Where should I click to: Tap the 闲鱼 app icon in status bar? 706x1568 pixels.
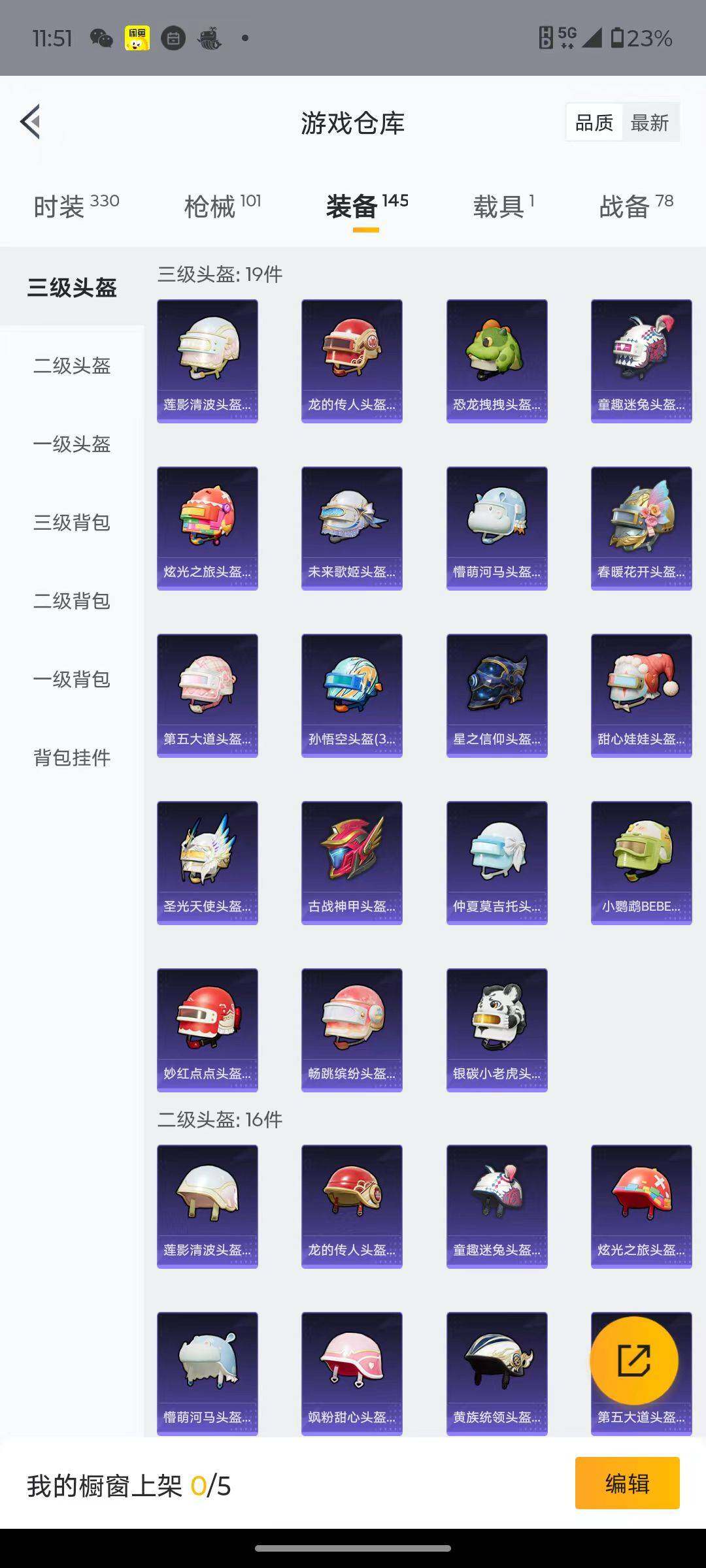(139, 37)
